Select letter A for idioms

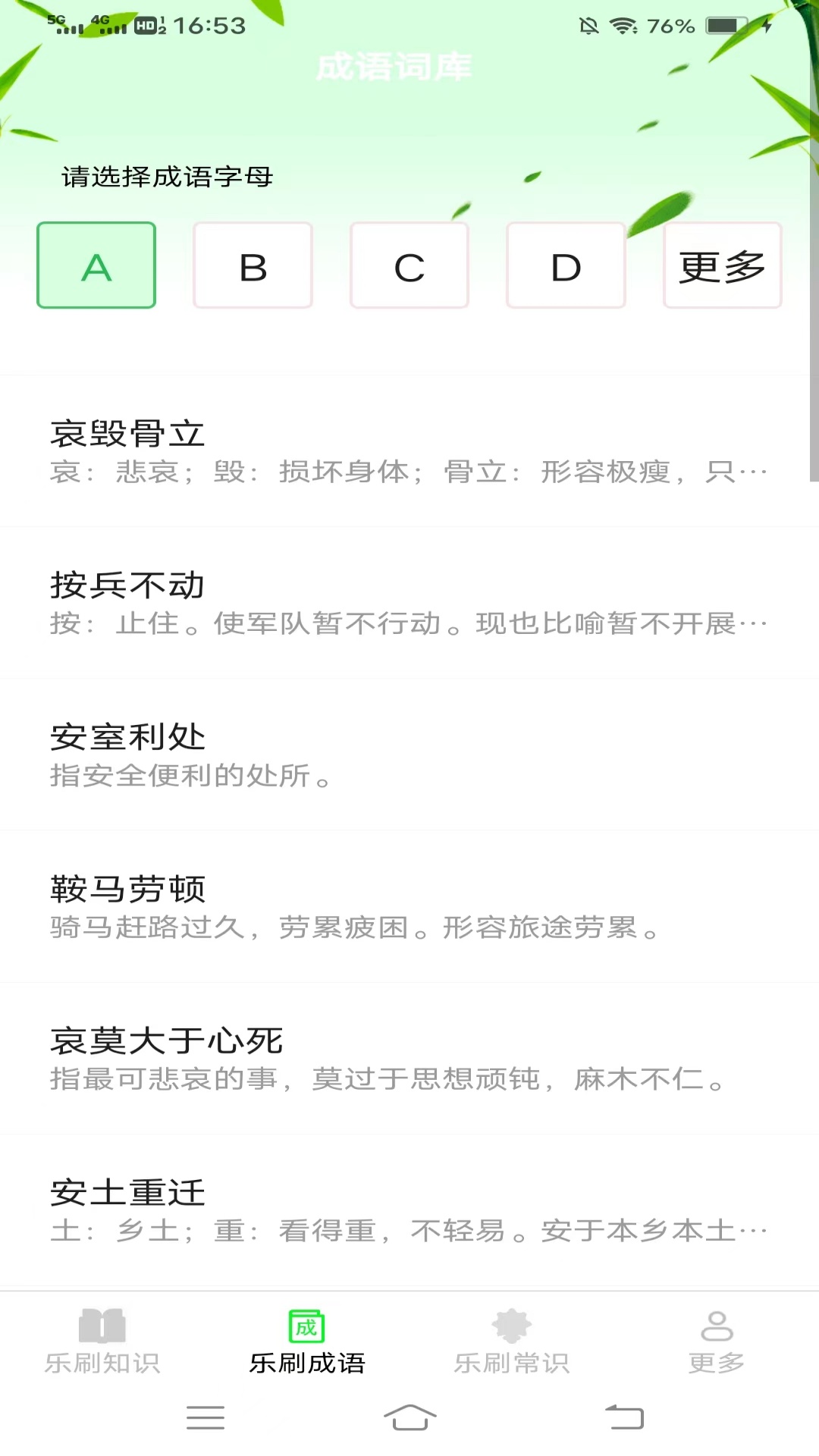point(96,265)
